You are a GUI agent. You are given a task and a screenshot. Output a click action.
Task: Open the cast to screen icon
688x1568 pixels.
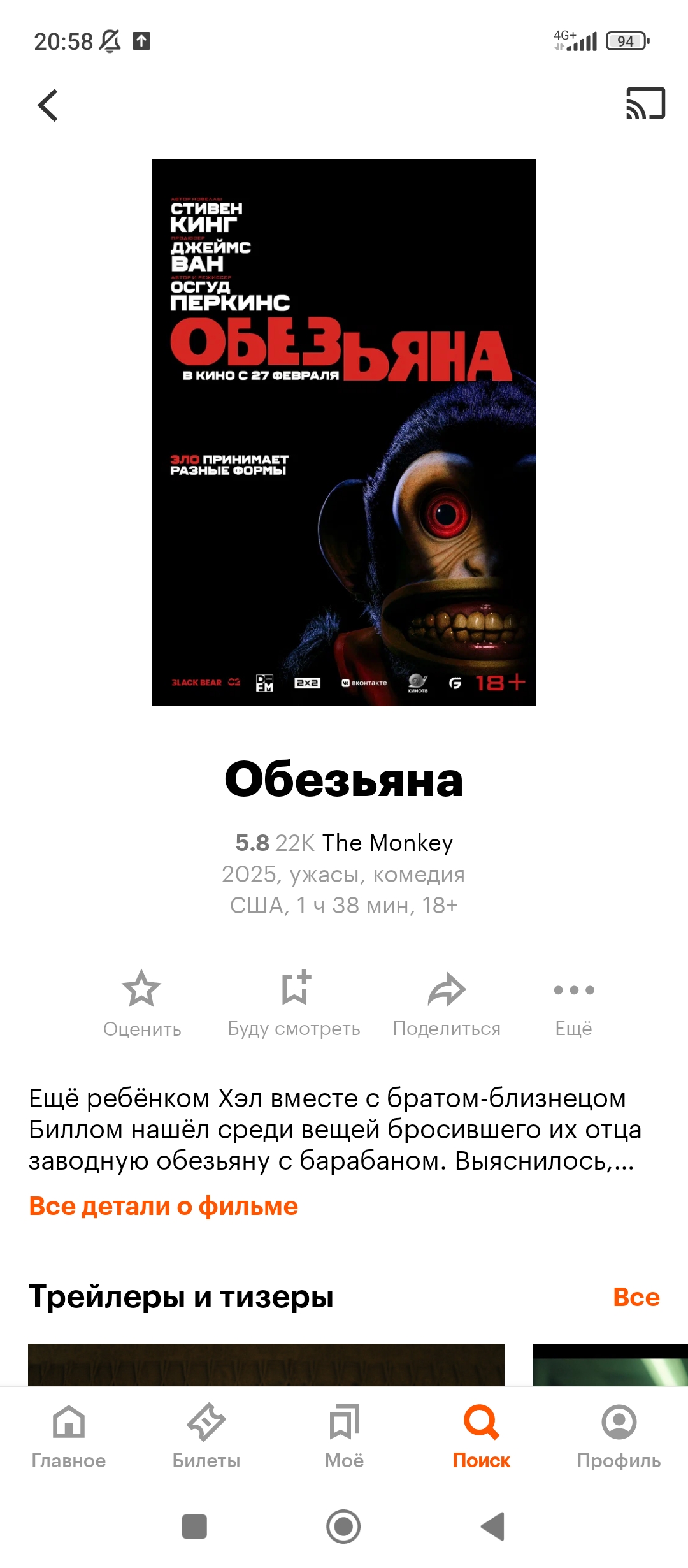tap(645, 103)
